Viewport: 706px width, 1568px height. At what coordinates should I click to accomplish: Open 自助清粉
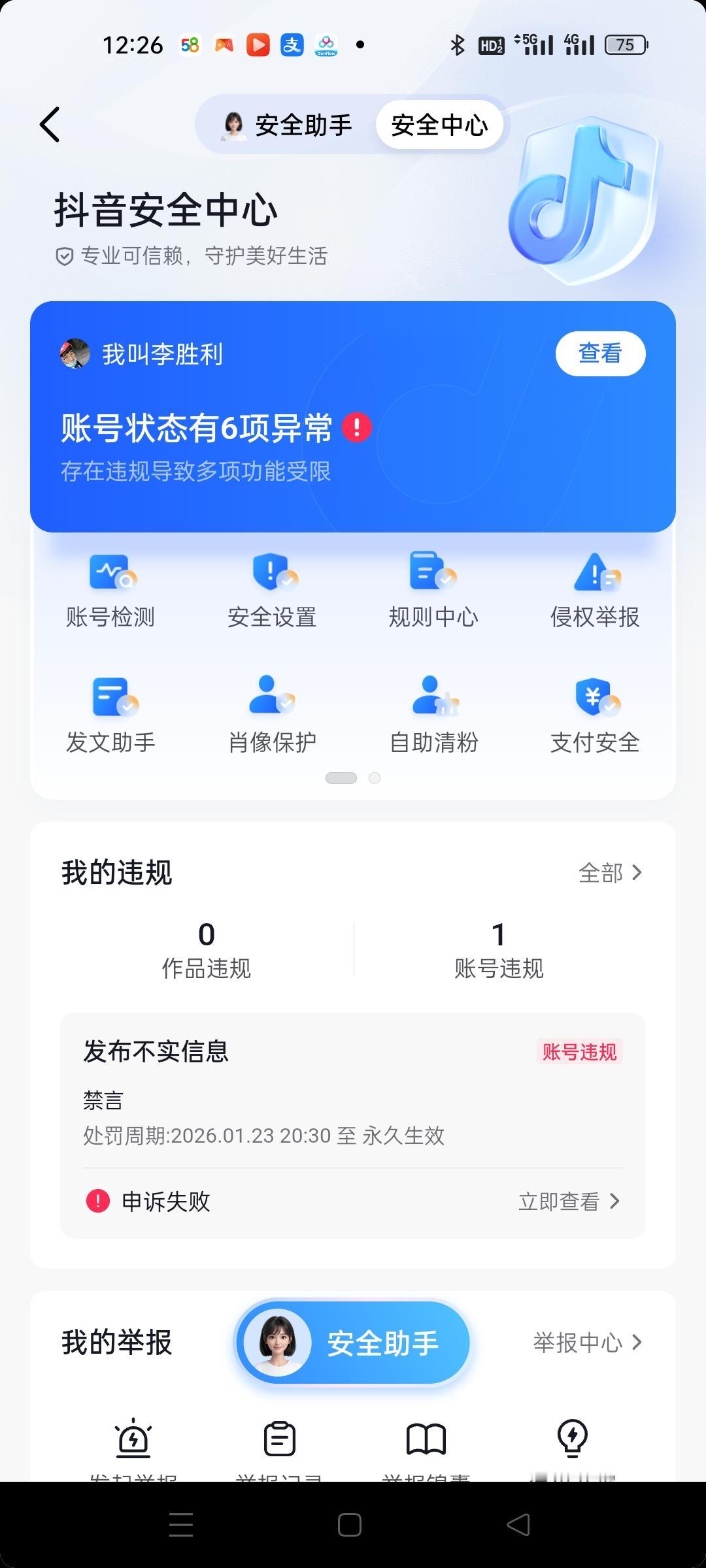click(x=433, y=715)
